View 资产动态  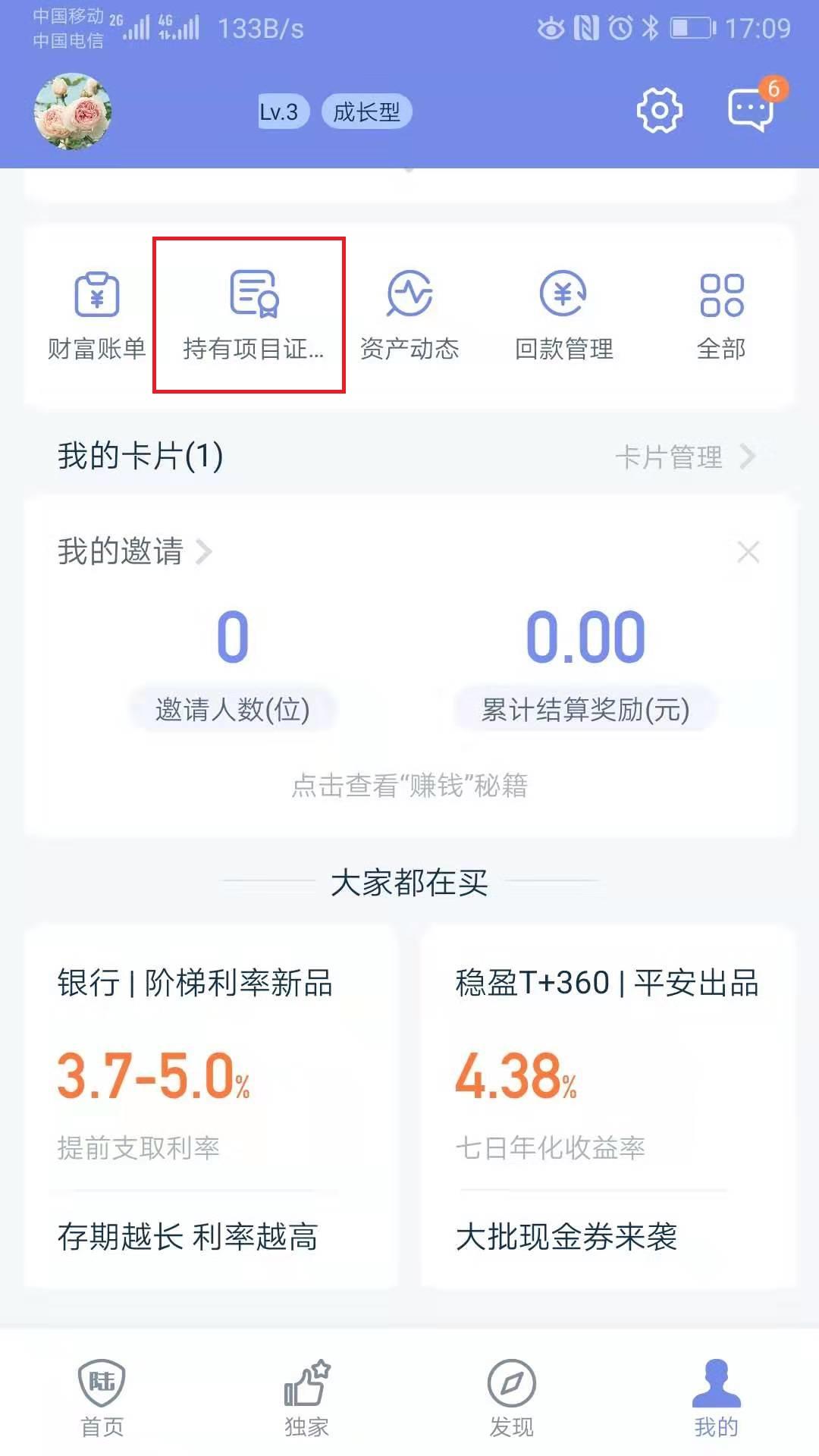409,315
